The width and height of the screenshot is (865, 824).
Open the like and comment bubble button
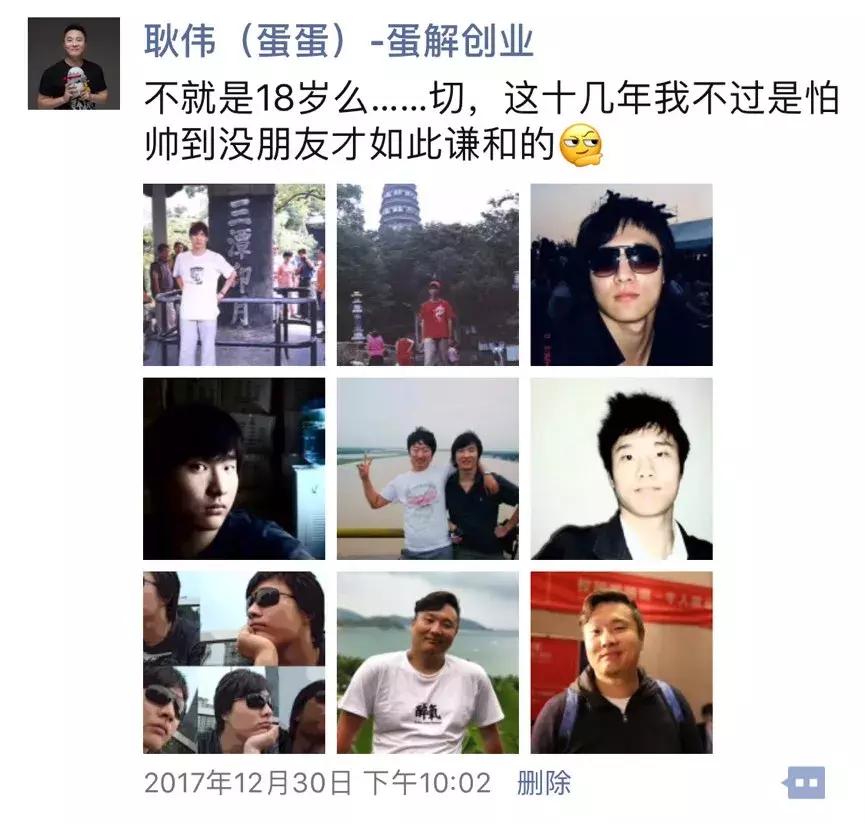(805, 782)
